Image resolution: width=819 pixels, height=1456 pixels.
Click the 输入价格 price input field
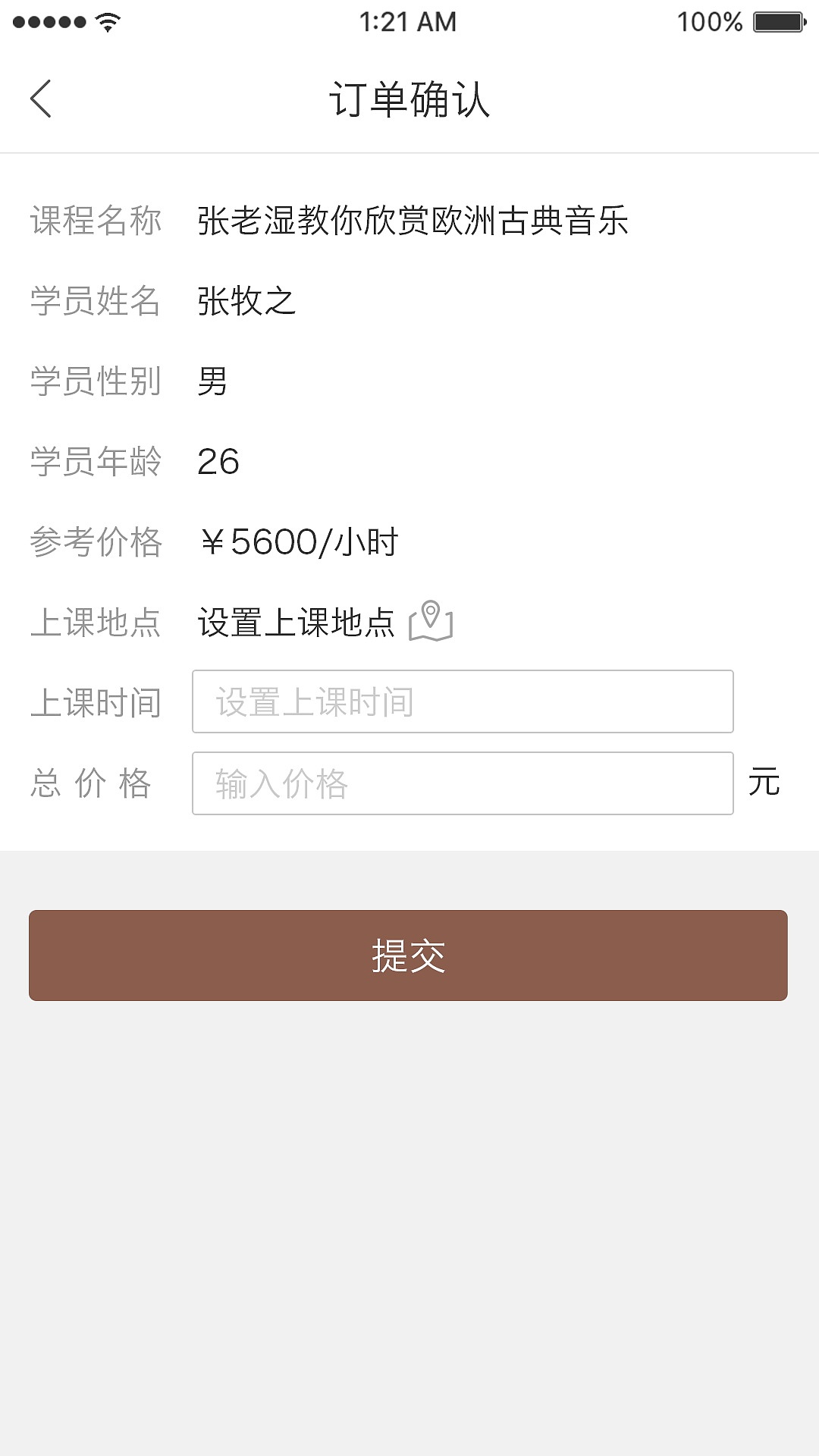(x=463, y=784)
